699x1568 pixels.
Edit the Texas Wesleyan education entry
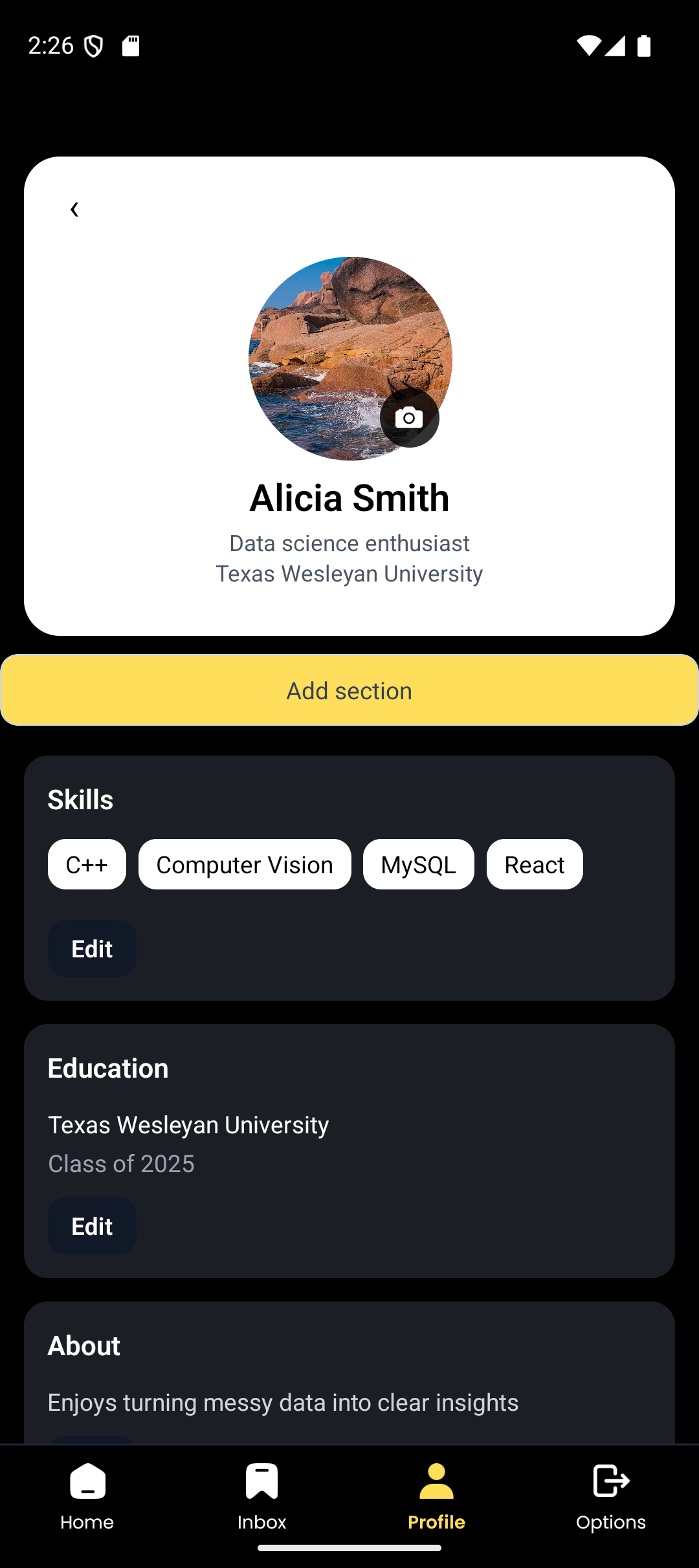coord(92,1225)
